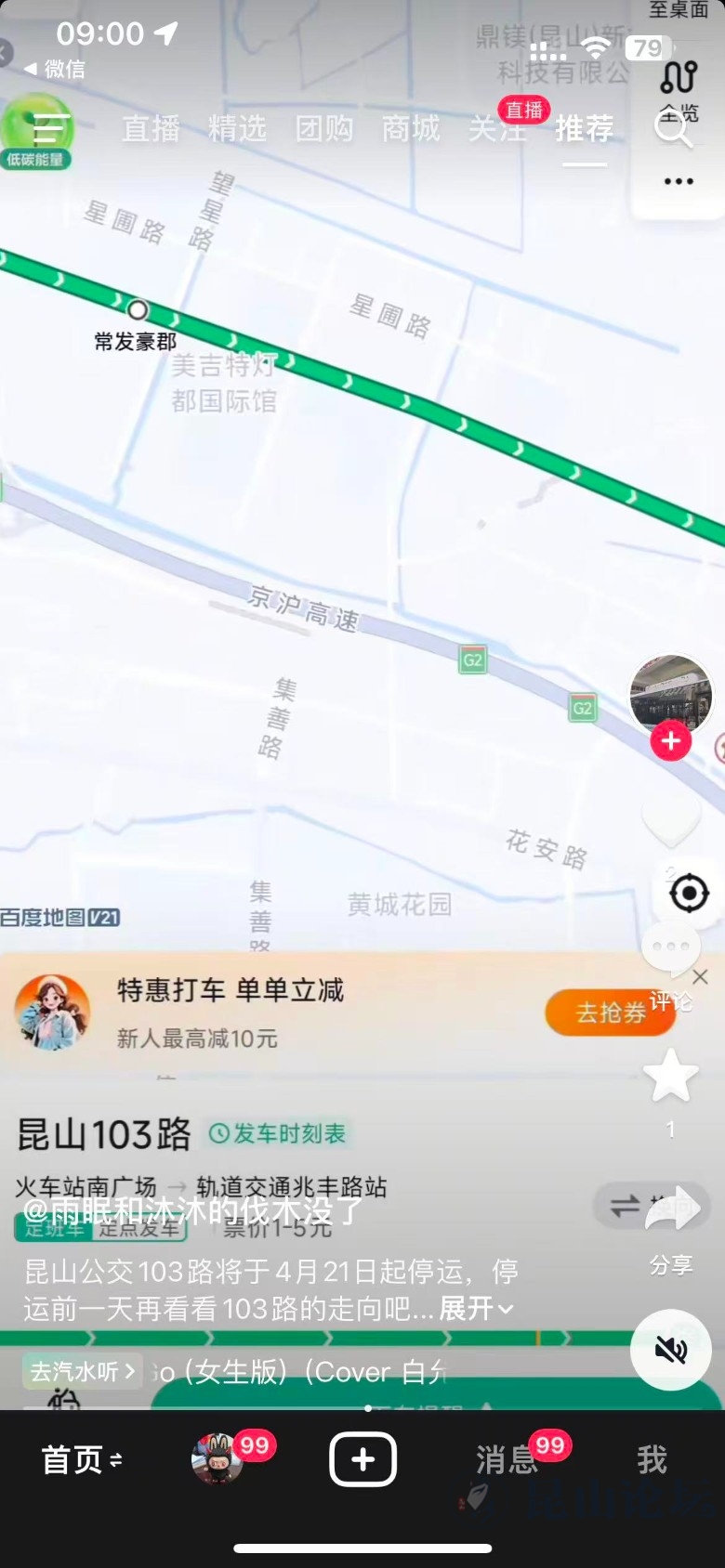Switch to the 关注 tab

click(x=497, y=128)
